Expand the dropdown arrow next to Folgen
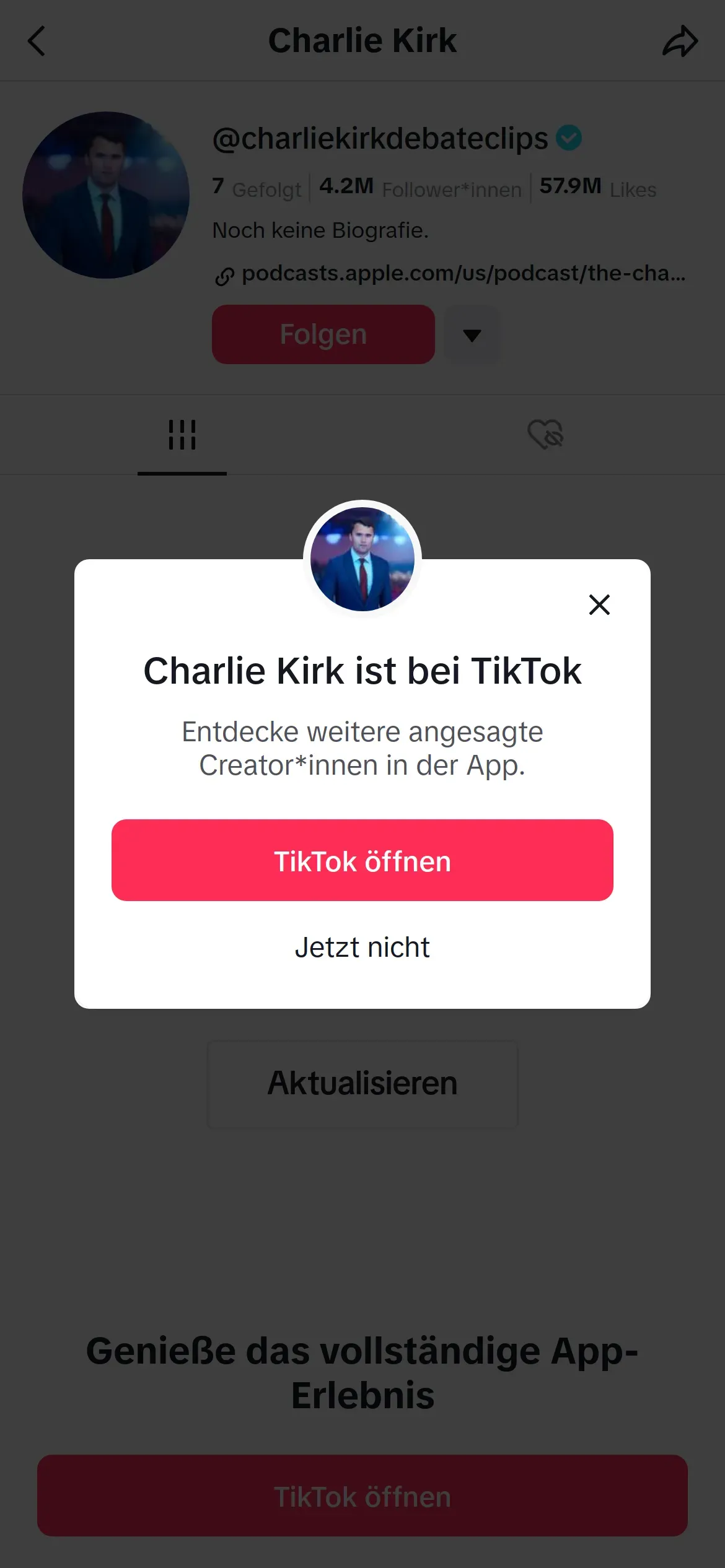Viewport: 725px width, 1568px height. (x=472, y=335)
